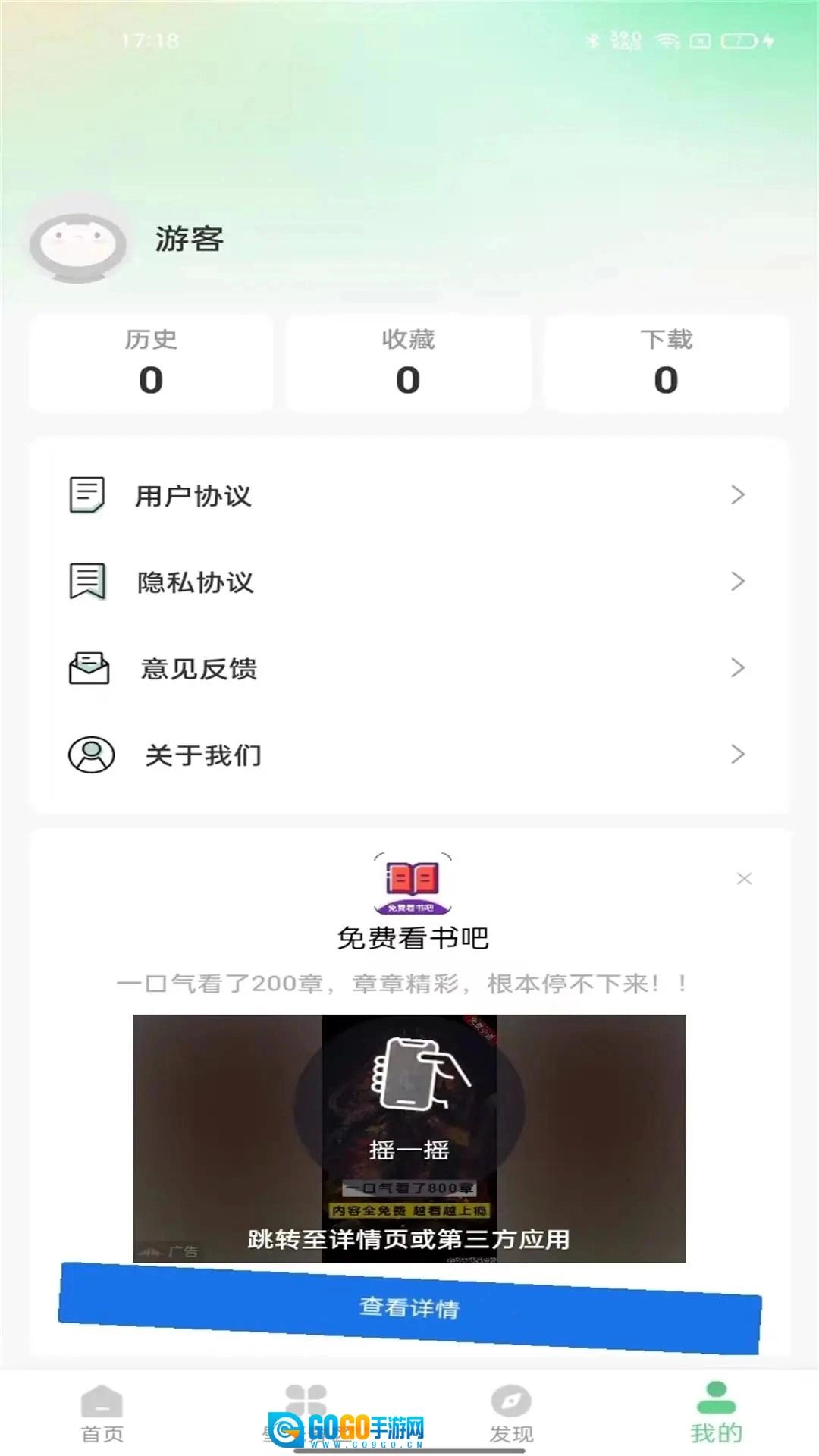The image size is (819, 1456).
Task: Switch to the 首页 home tab
Action: coord(102,1414)
